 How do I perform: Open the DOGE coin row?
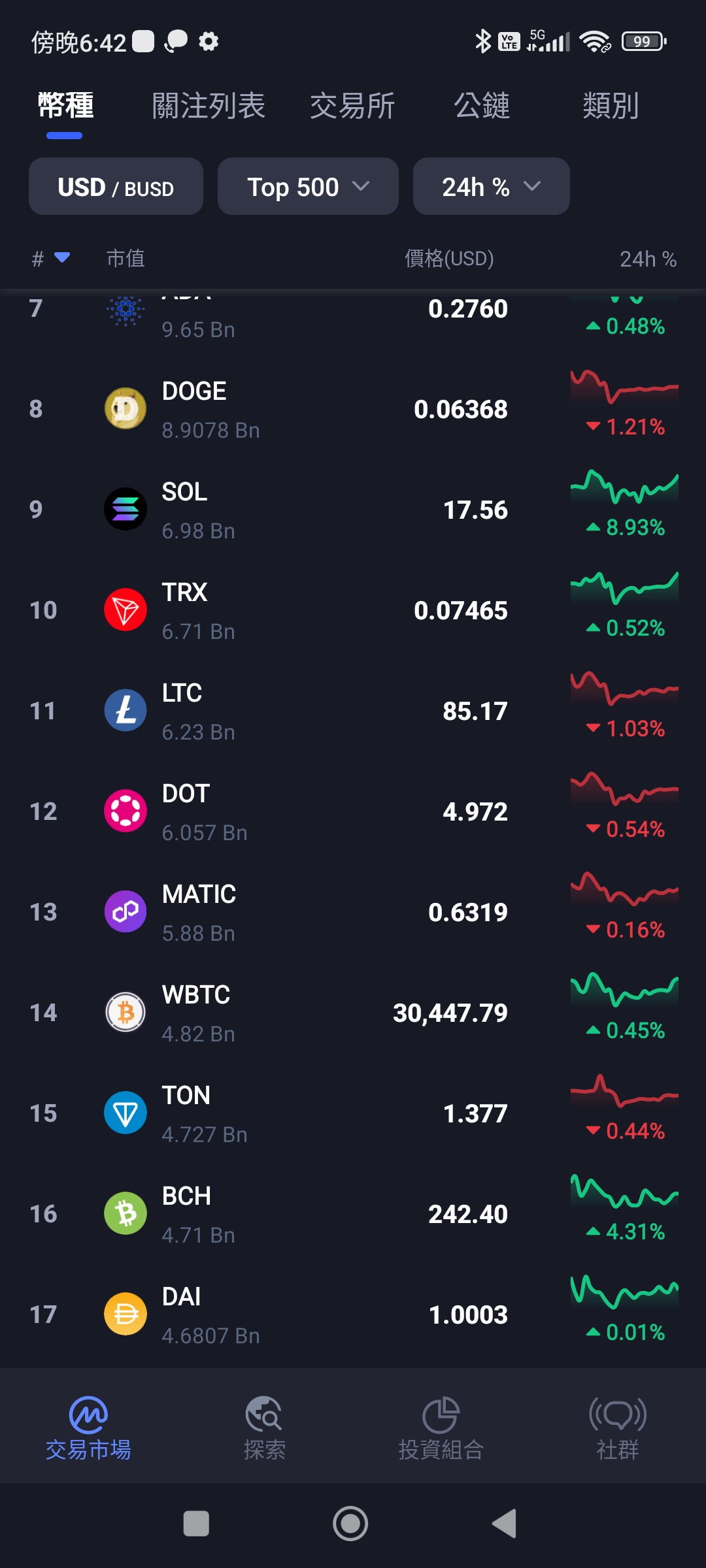(x=353, y=410)
